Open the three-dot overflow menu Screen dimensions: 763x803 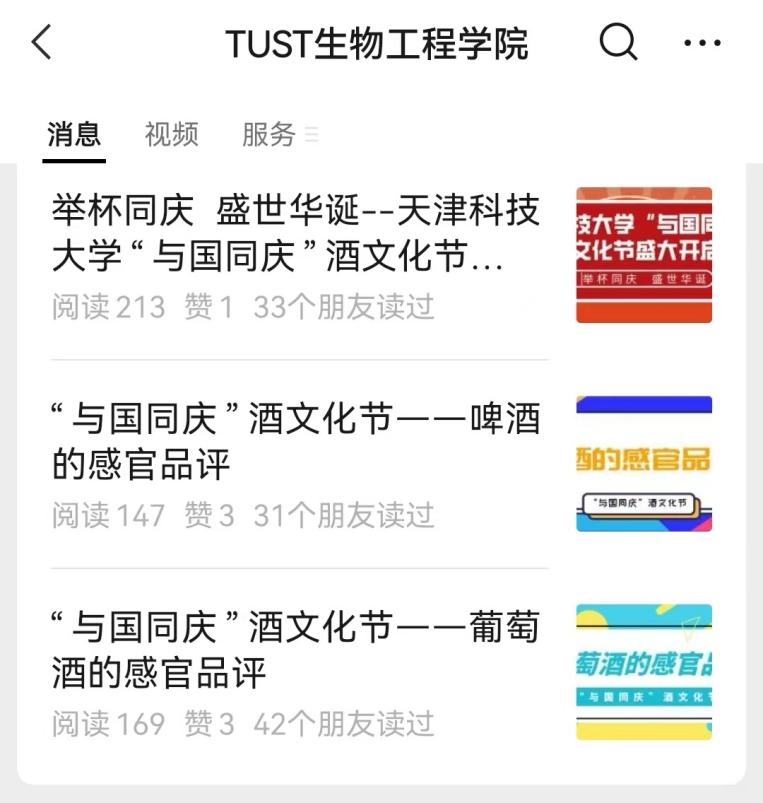tap(702, 43)
